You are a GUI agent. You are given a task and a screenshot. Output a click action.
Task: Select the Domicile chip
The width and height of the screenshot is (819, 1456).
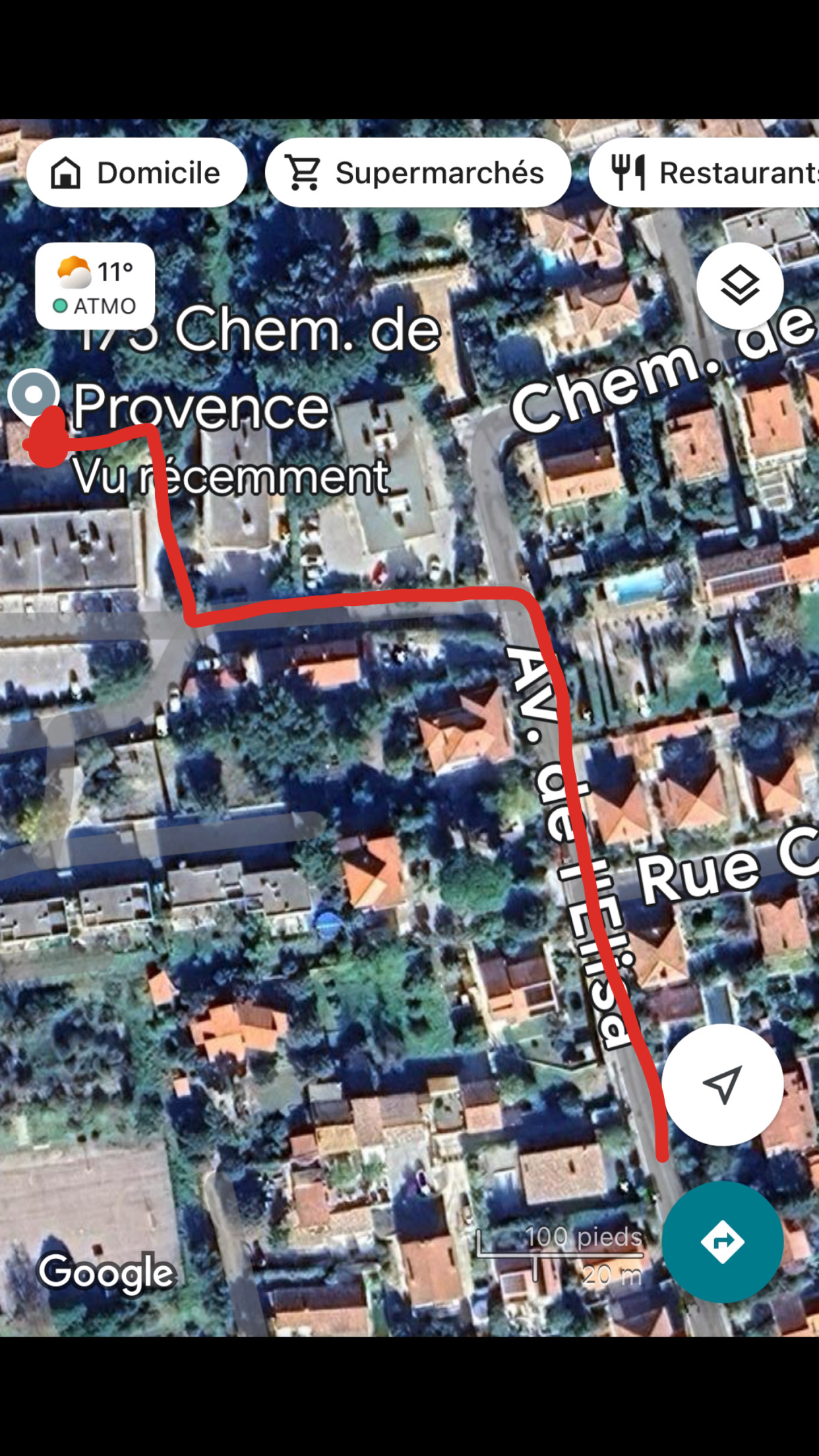(x=136, y=173)
